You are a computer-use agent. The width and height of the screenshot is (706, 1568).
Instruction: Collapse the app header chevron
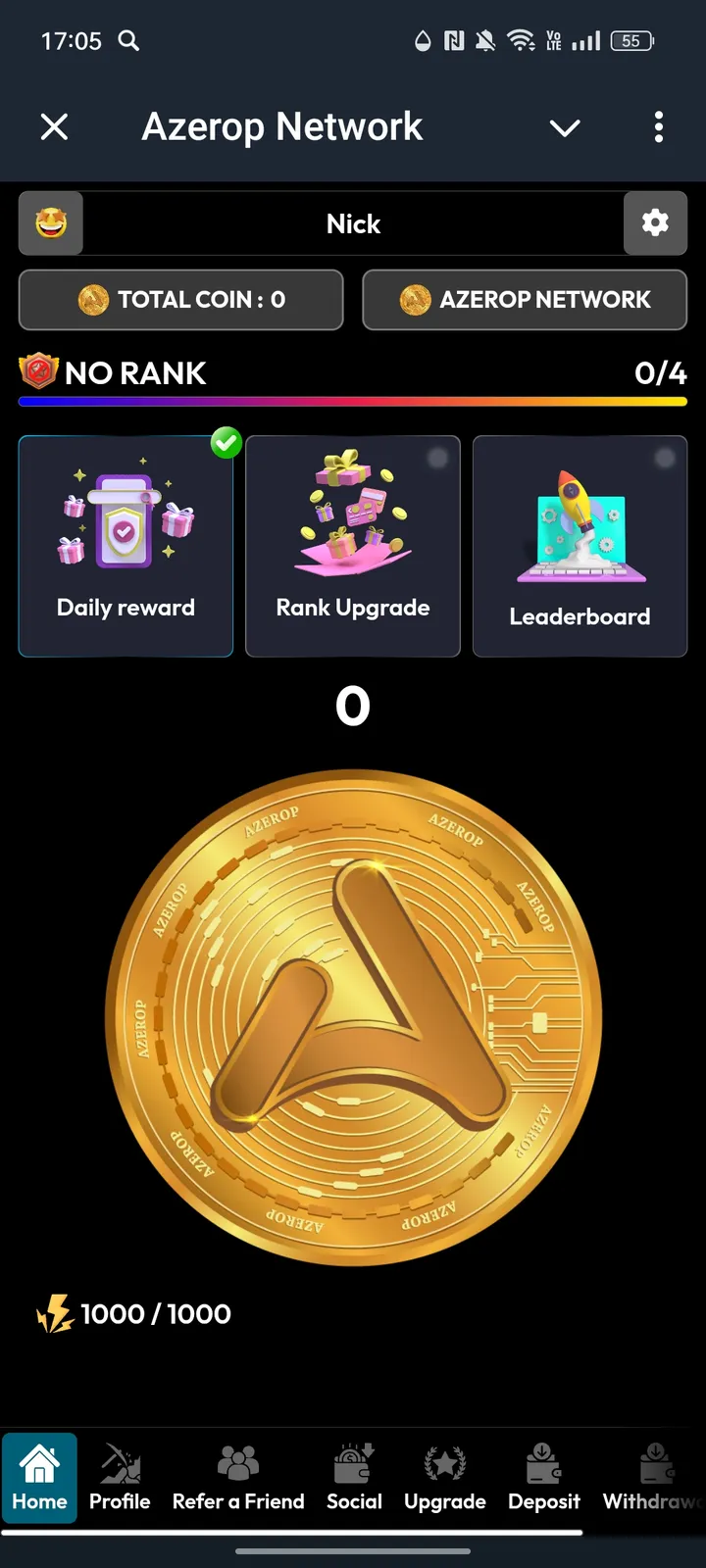click(x=565, y=127)
